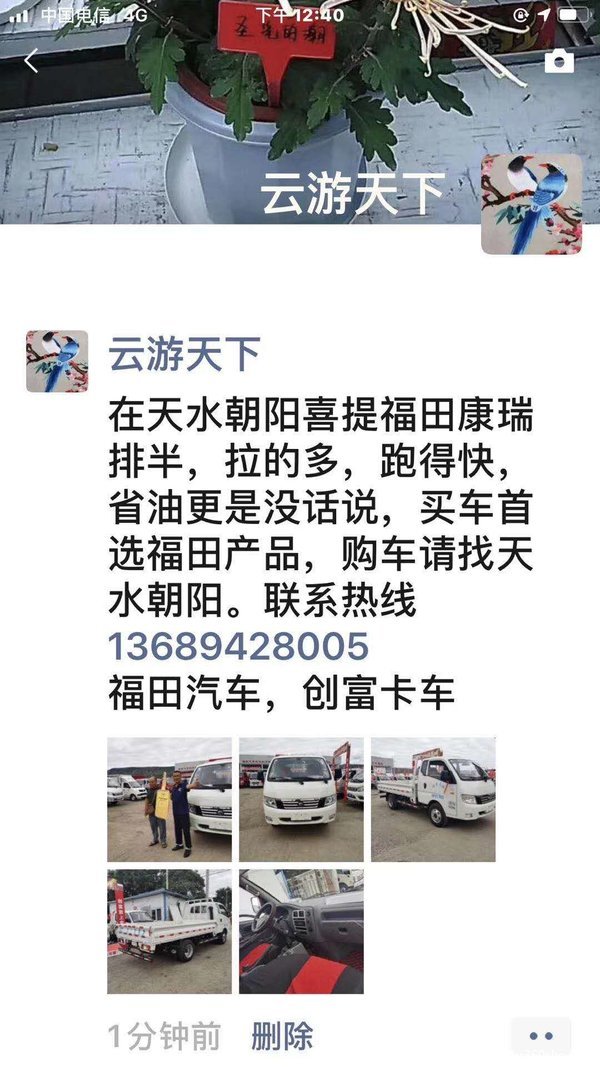Open the side-view white truck photo
The height and width of the screenshot is (1067, 600).
(433, 799)
